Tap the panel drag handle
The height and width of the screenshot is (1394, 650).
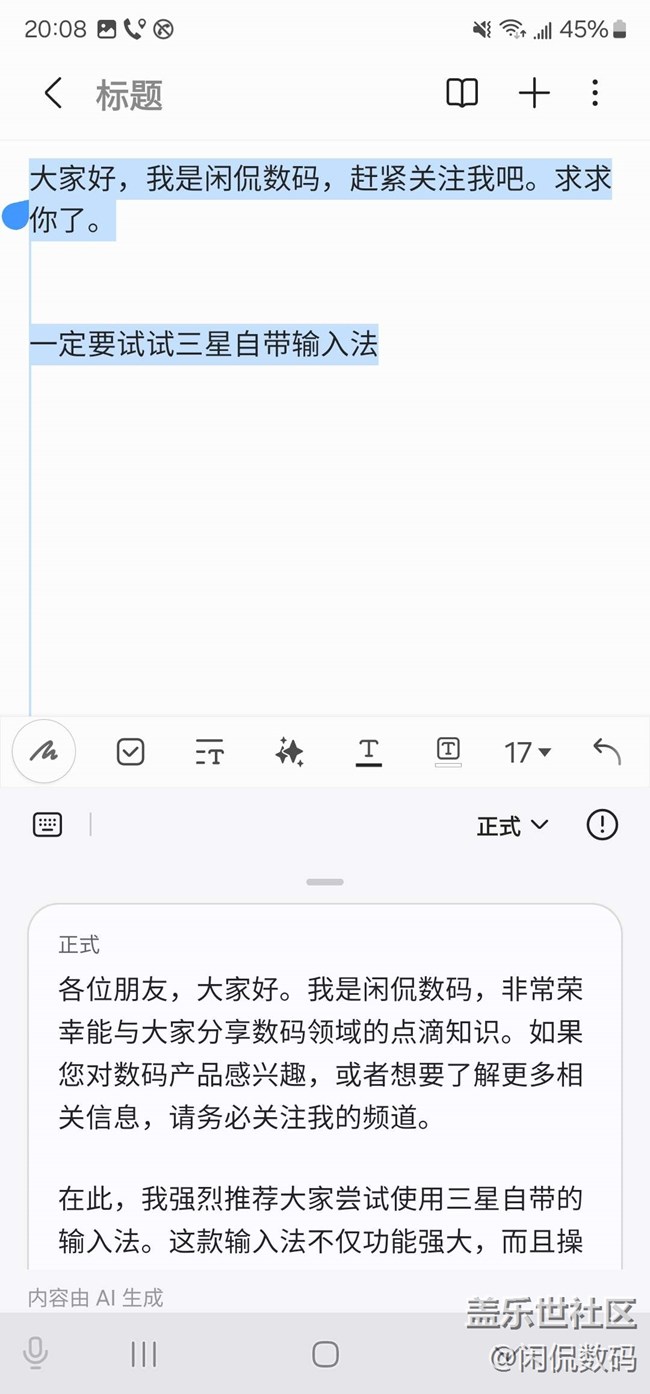[x=325, y=882]
